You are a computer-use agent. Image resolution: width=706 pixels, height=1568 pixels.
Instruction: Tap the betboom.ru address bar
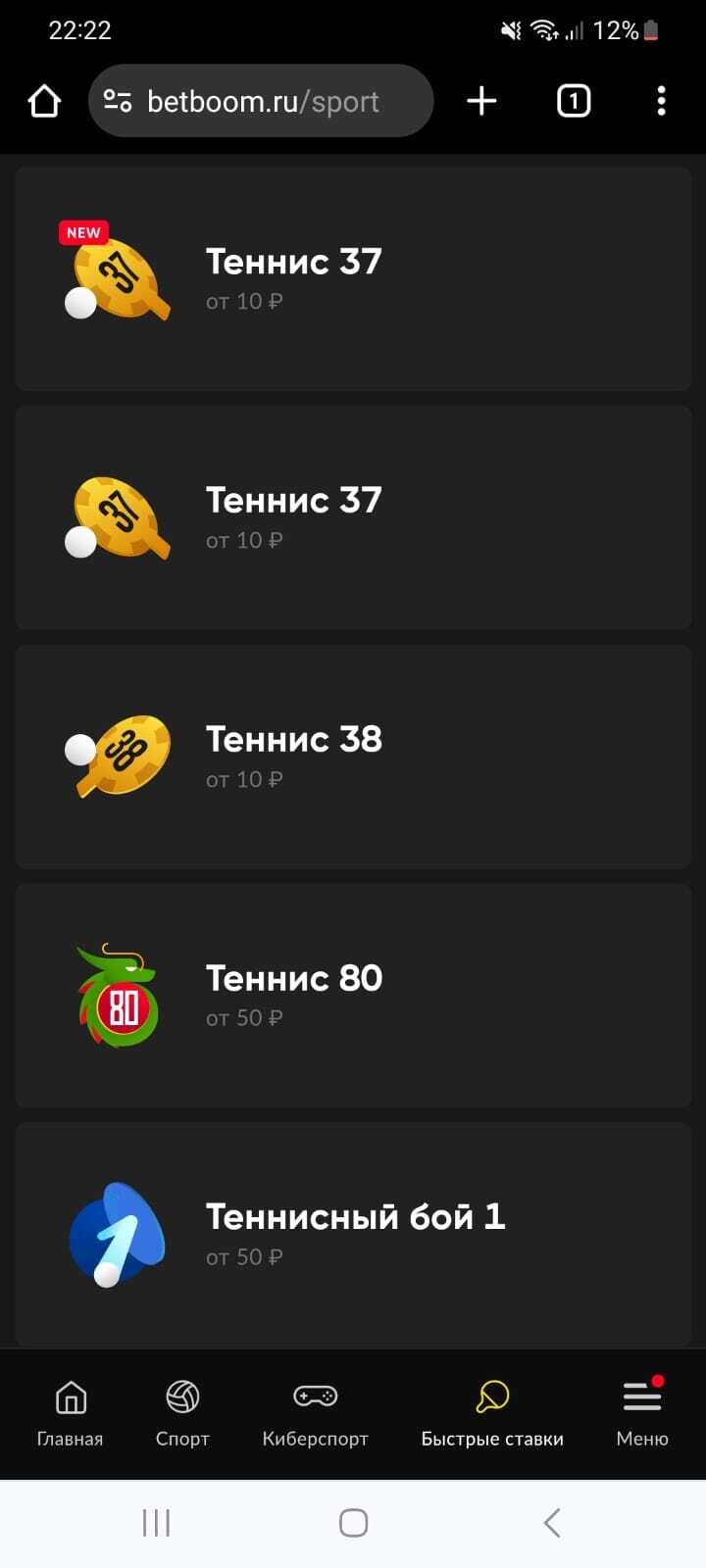pyautogui.click(x=261, y=101)
